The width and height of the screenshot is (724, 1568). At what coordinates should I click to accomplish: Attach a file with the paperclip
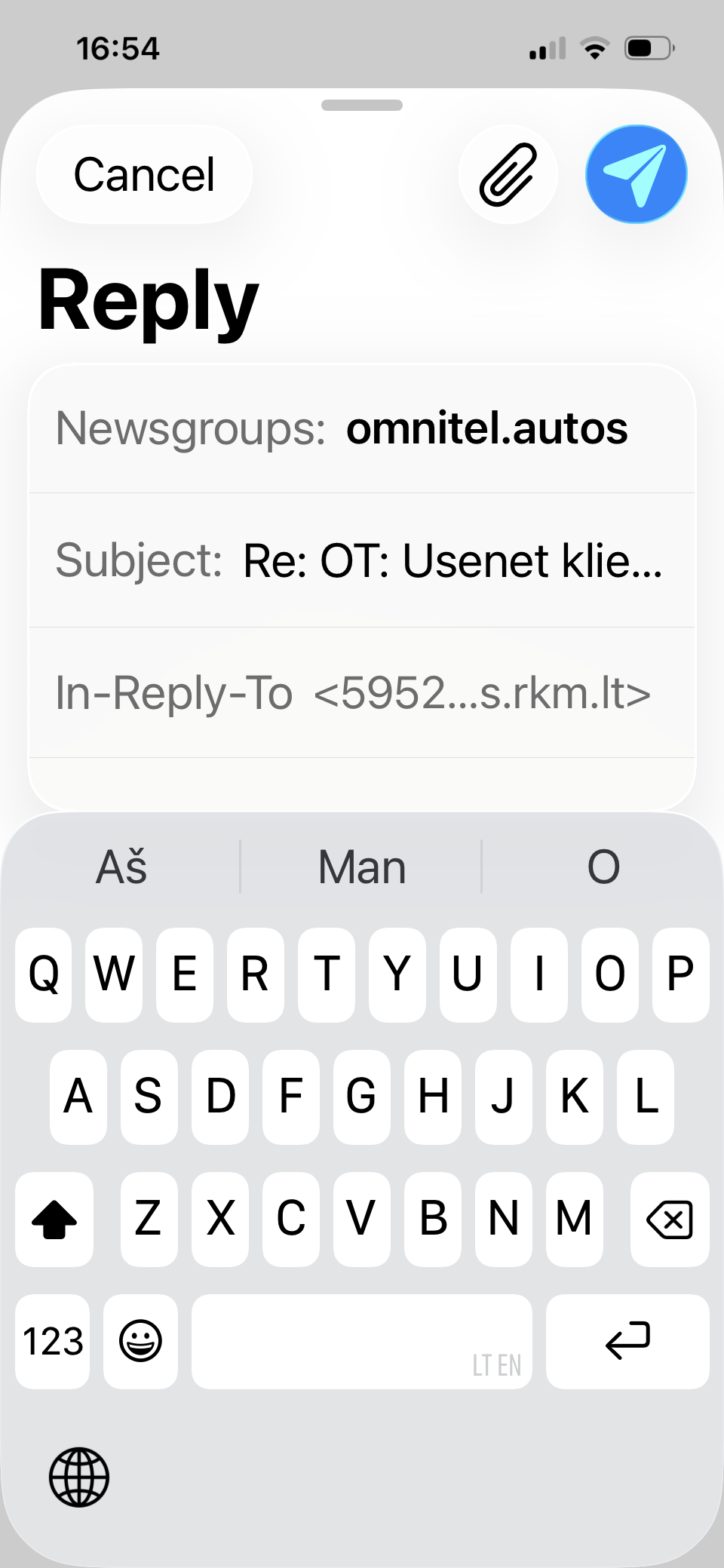pos(508,175)
